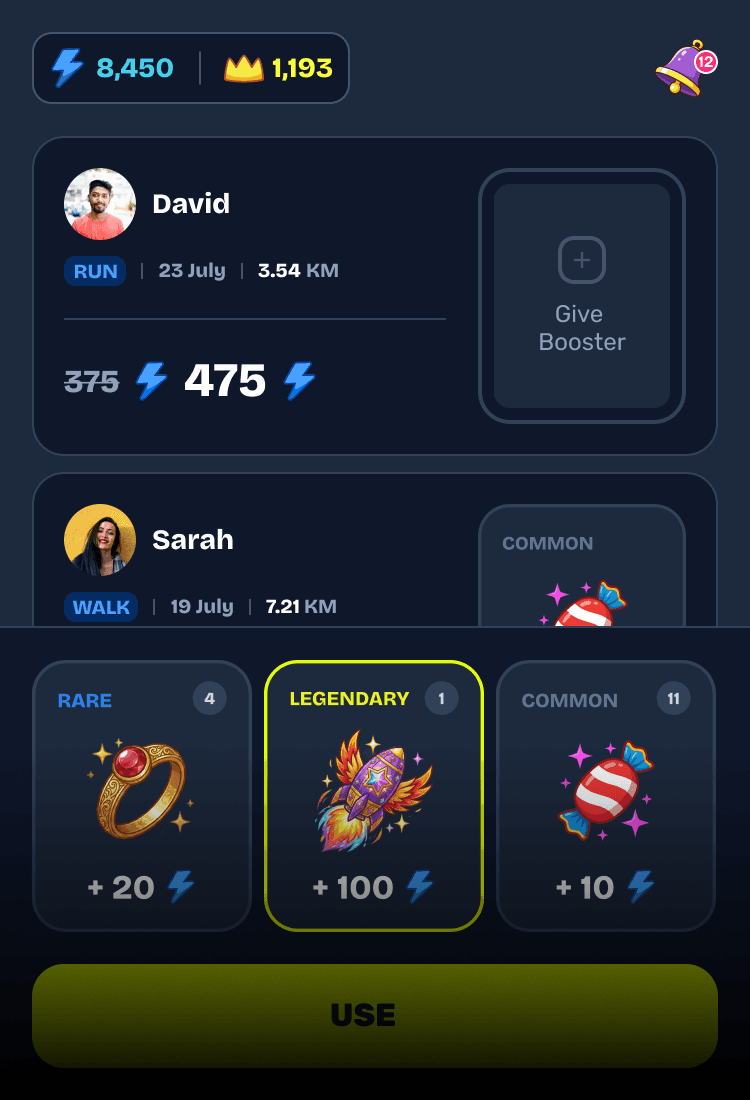Click the lightning bolt energy icon
The width and height of the screenshot is (750, 1100).
(x=66, y=67)
